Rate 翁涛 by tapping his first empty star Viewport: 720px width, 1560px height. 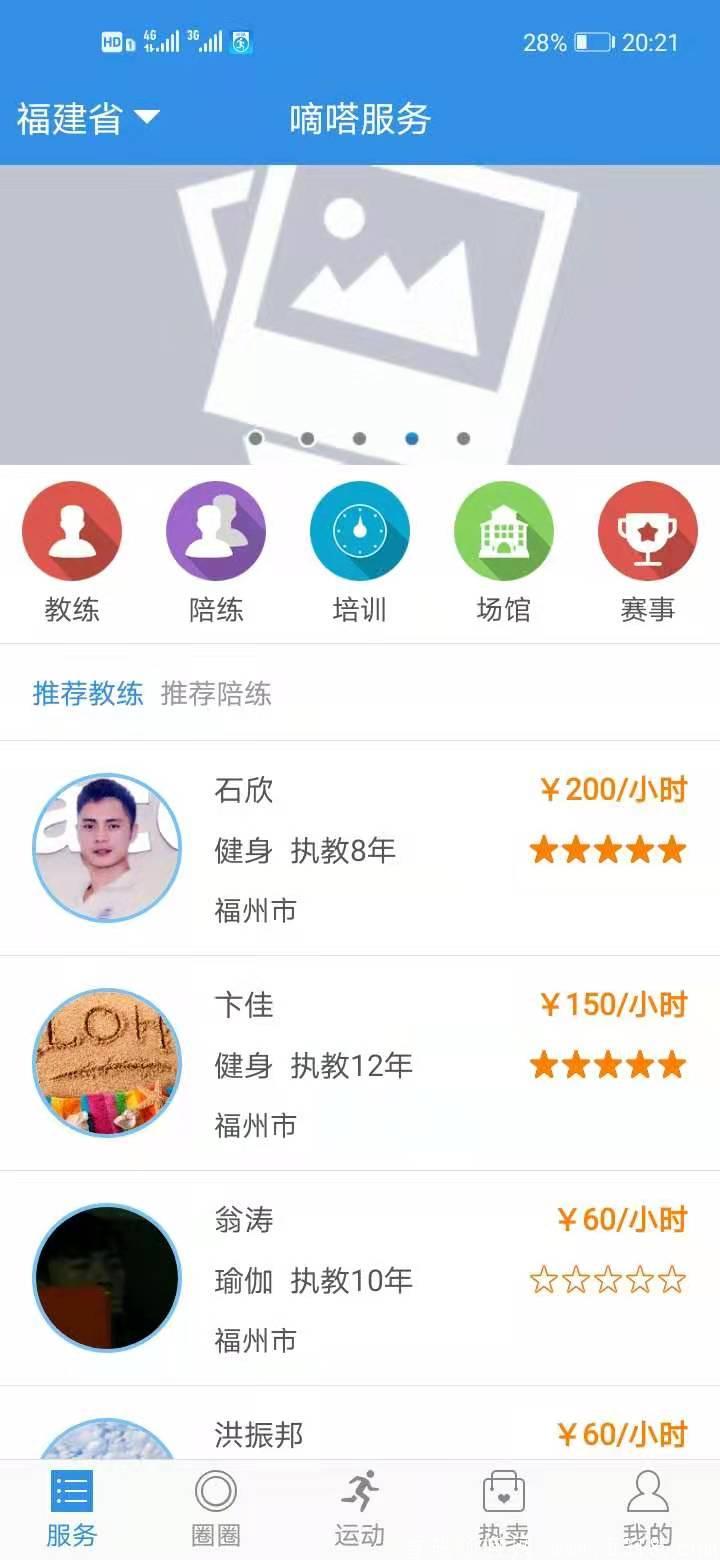tap(544, 1278)
